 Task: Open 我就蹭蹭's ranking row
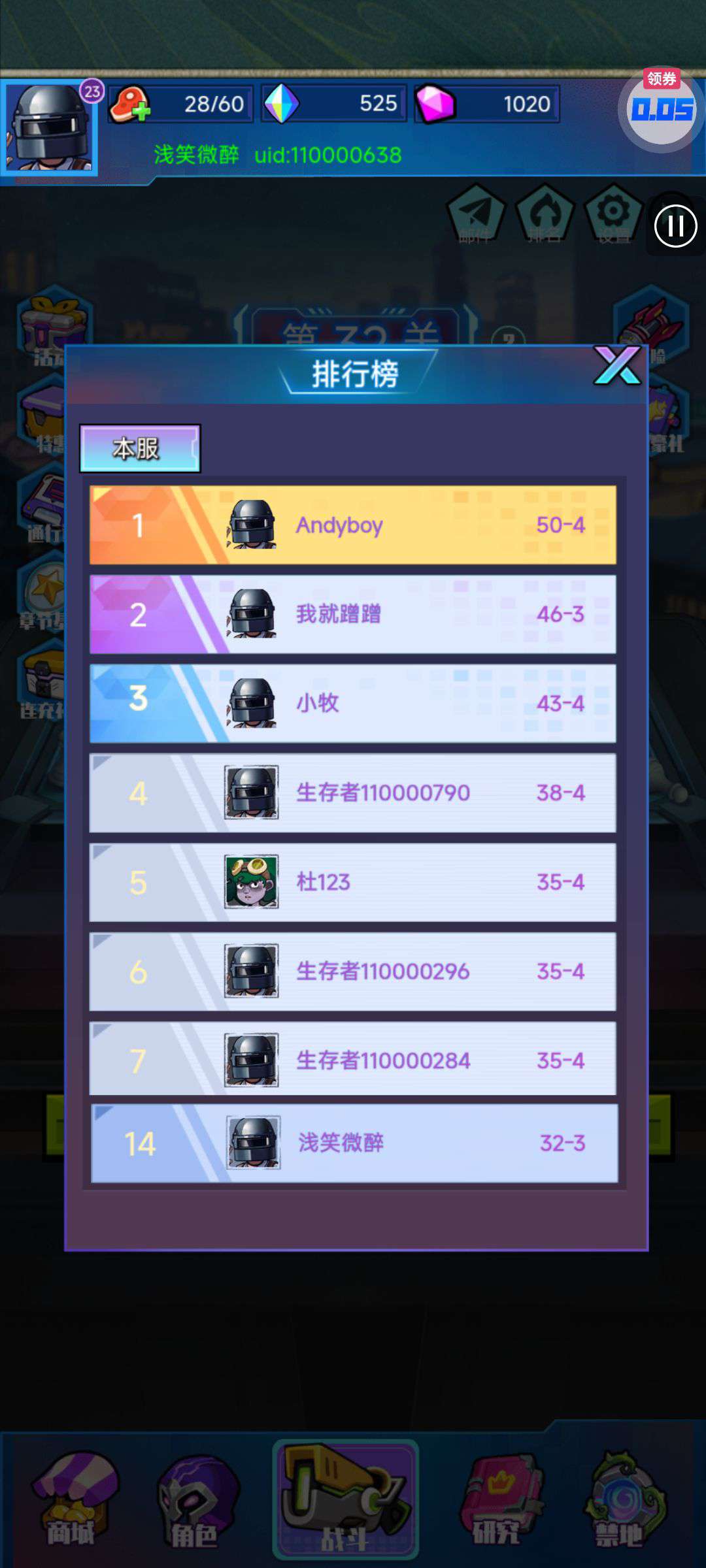tap(353, 614)
